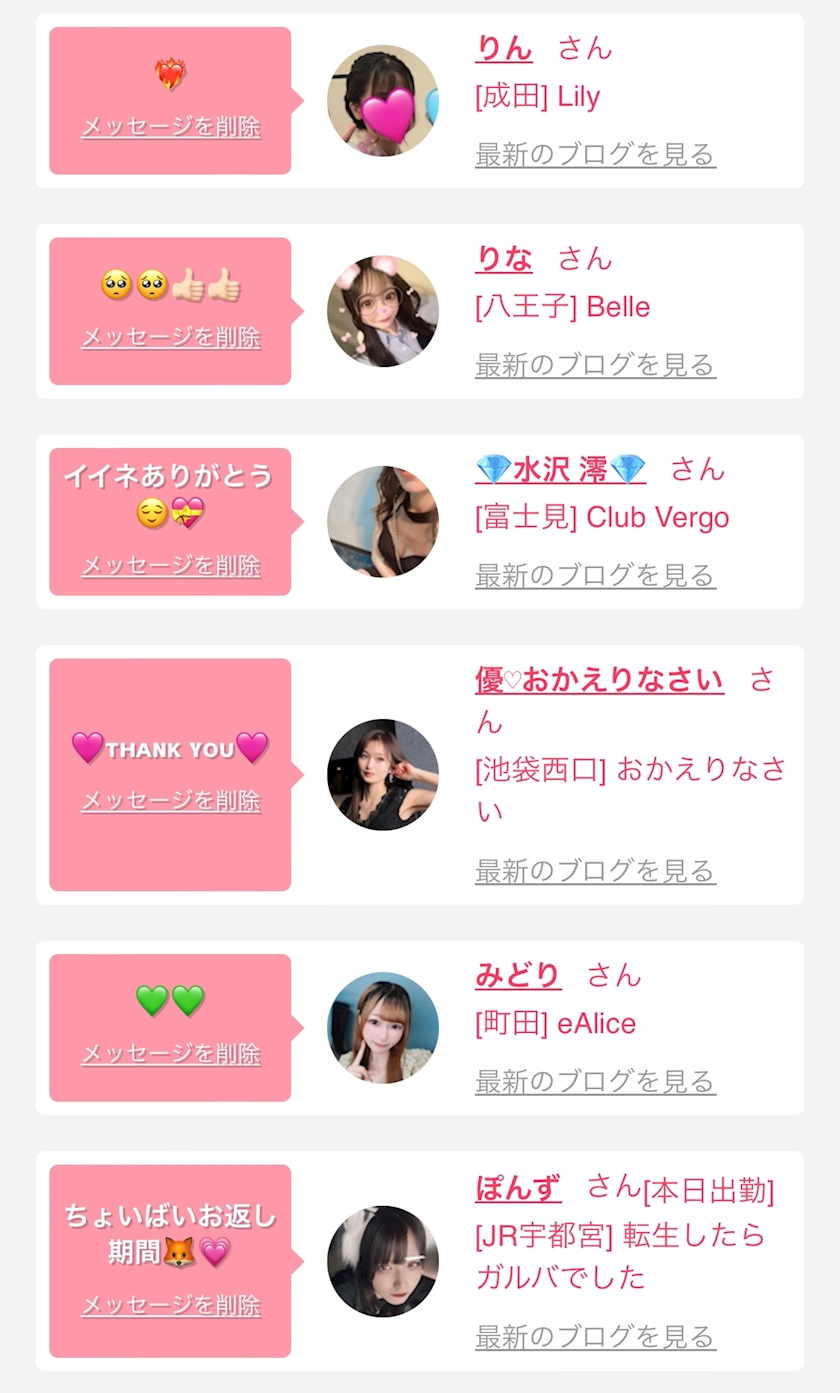
Task: Delete the イイネありがとう message
Action: click(x=171, y=566)
